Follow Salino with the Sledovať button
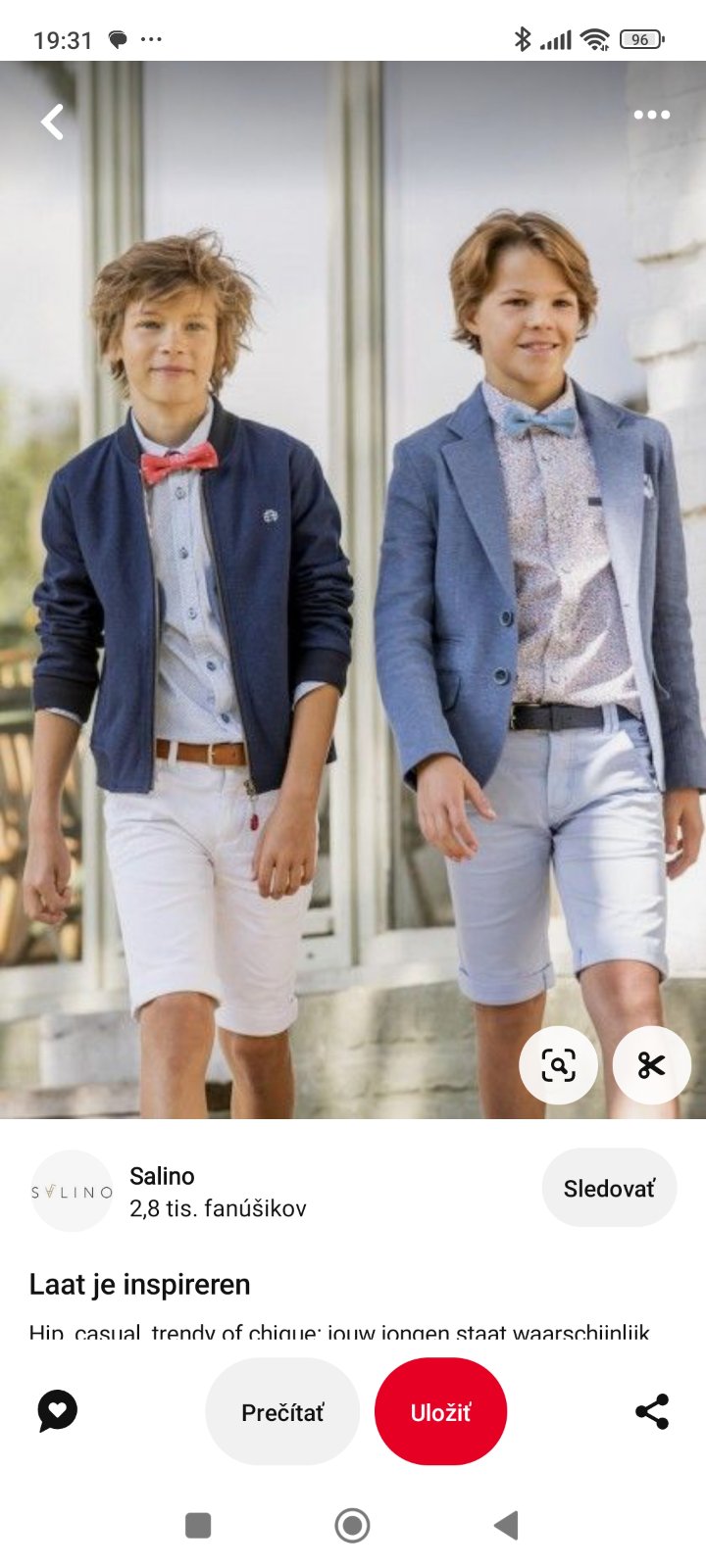 click(609, 1188)
